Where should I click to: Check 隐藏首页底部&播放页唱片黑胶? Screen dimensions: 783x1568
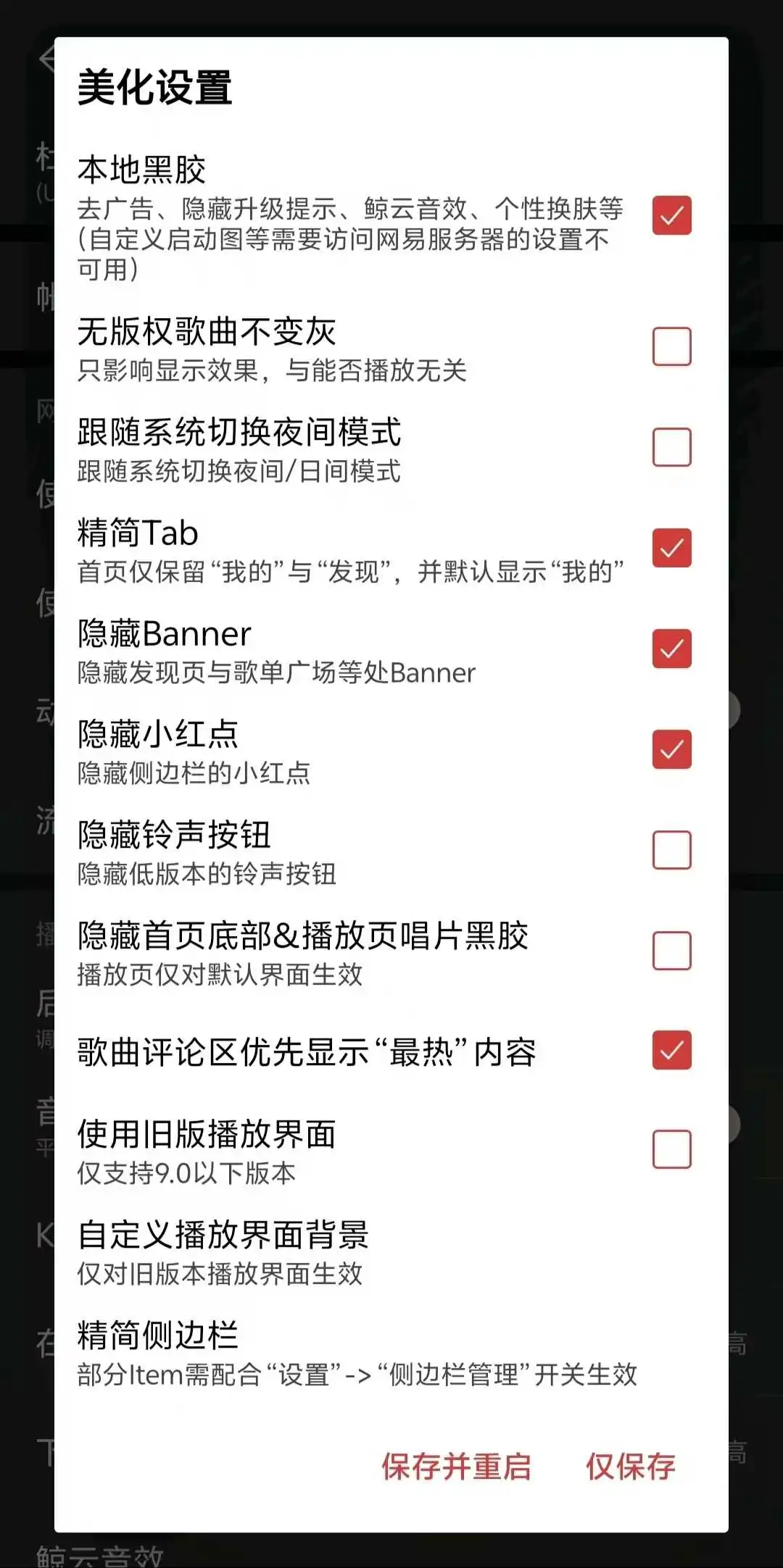pos(671,951)
